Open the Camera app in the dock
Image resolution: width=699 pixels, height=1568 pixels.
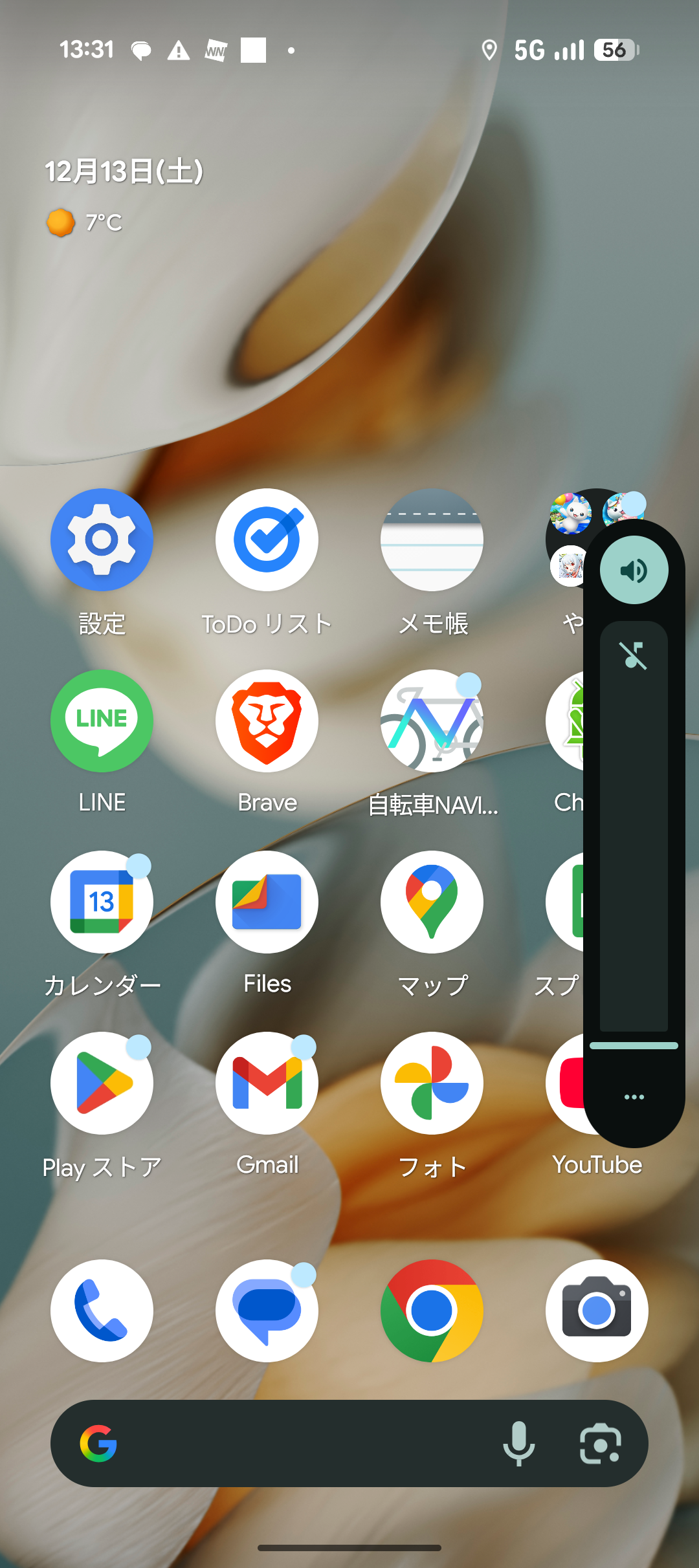[597, 1311]
